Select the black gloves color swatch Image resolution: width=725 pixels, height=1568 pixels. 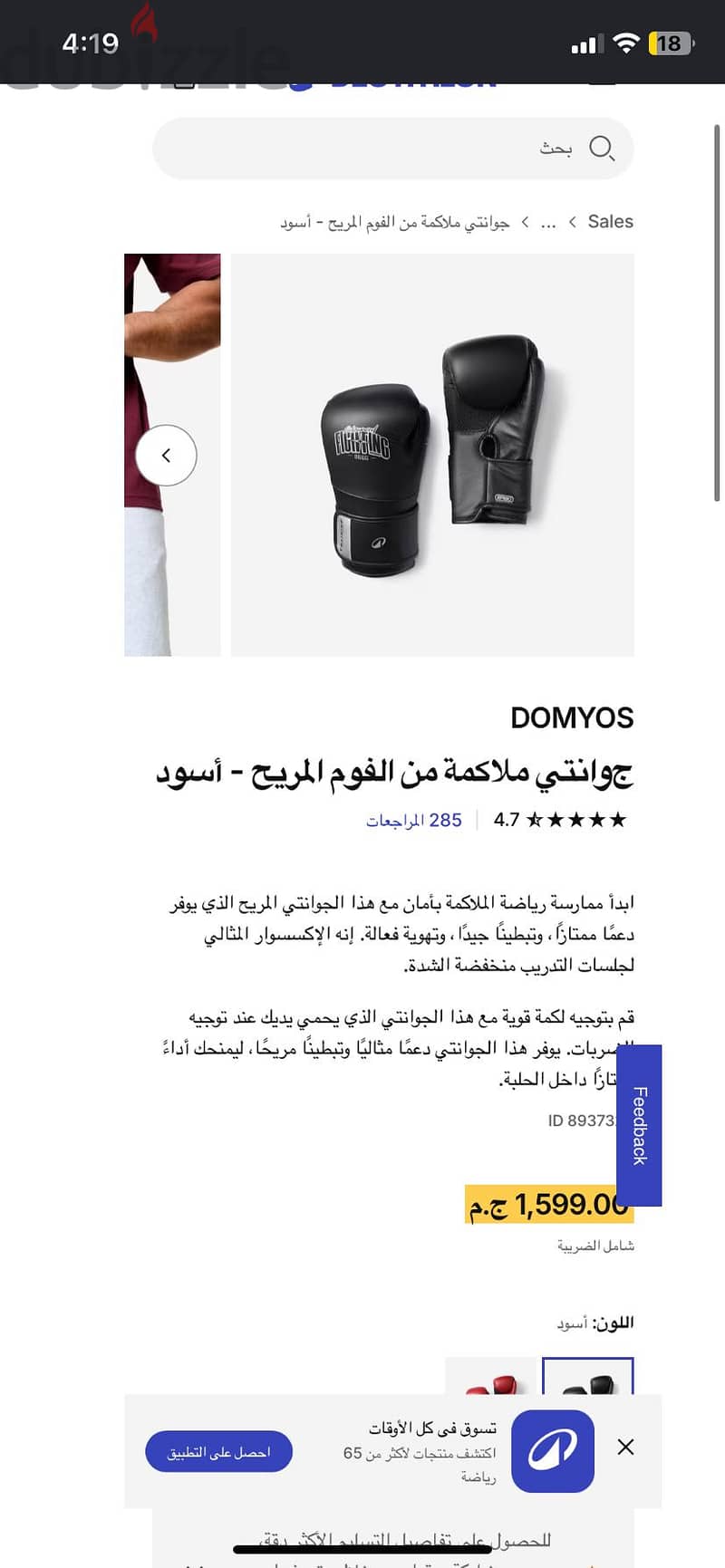click(x=588, y=1376)
